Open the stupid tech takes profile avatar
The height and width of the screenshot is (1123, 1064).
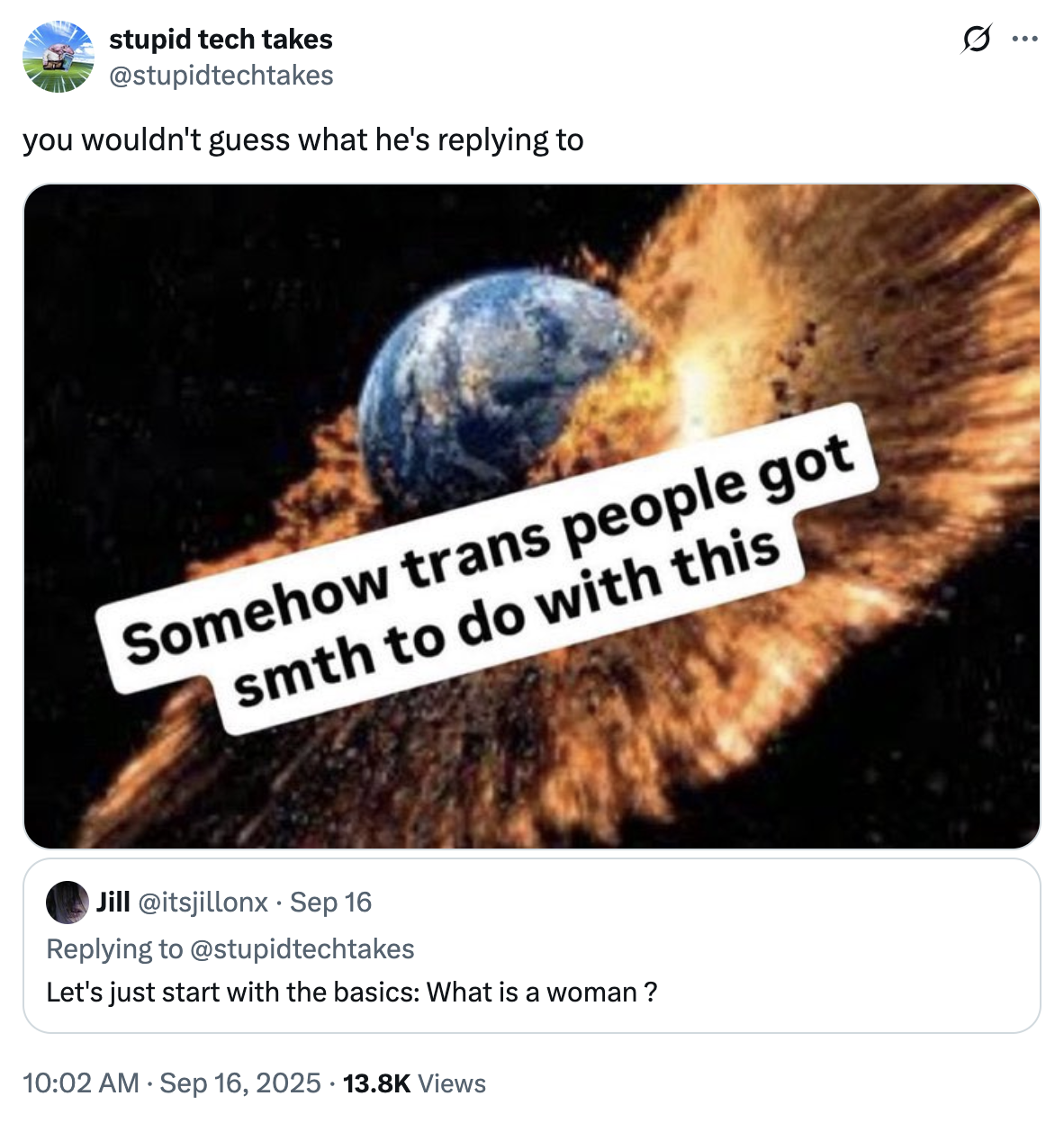59,57
